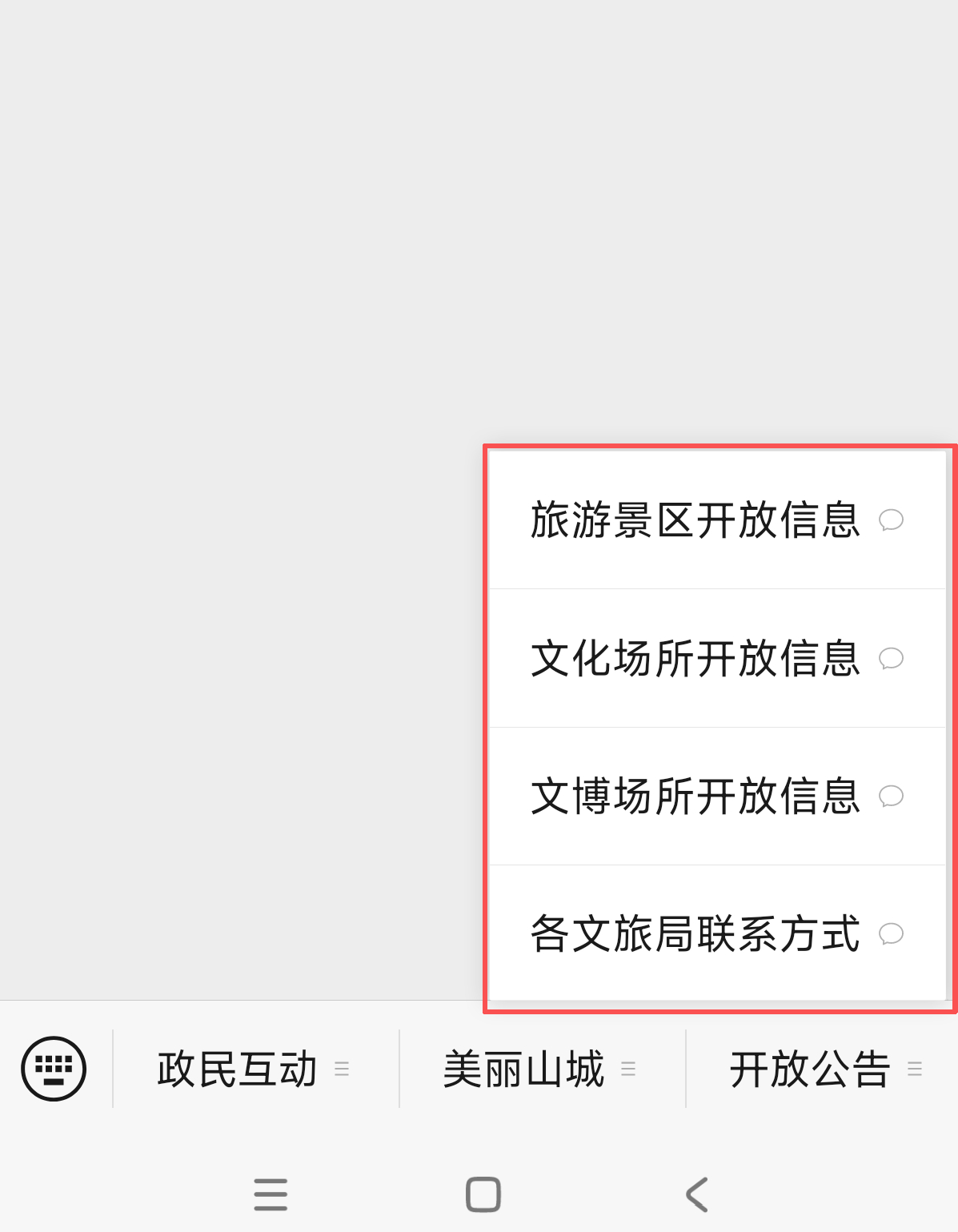Open 各文旅局联系方式 entry
958x1232 pixels.
716,933
